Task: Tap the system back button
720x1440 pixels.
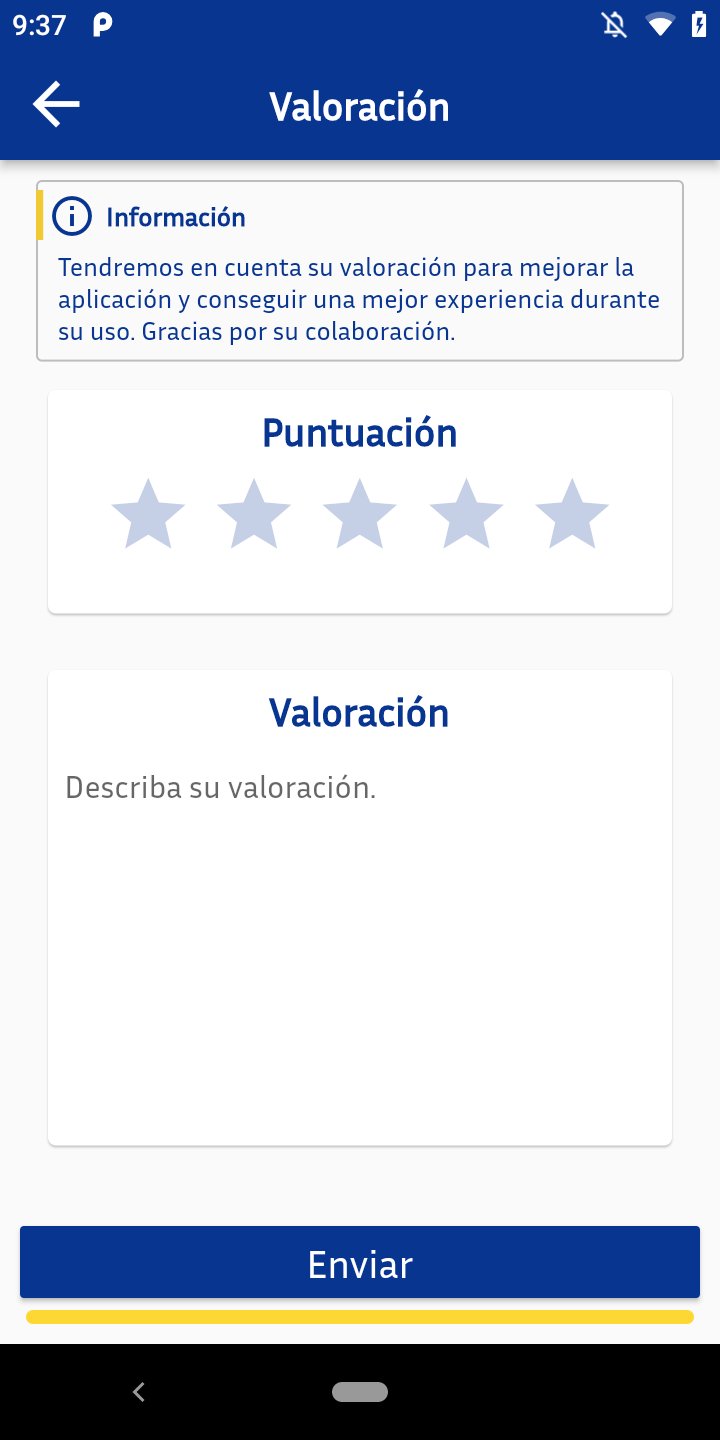Action: pos(139,1391)
